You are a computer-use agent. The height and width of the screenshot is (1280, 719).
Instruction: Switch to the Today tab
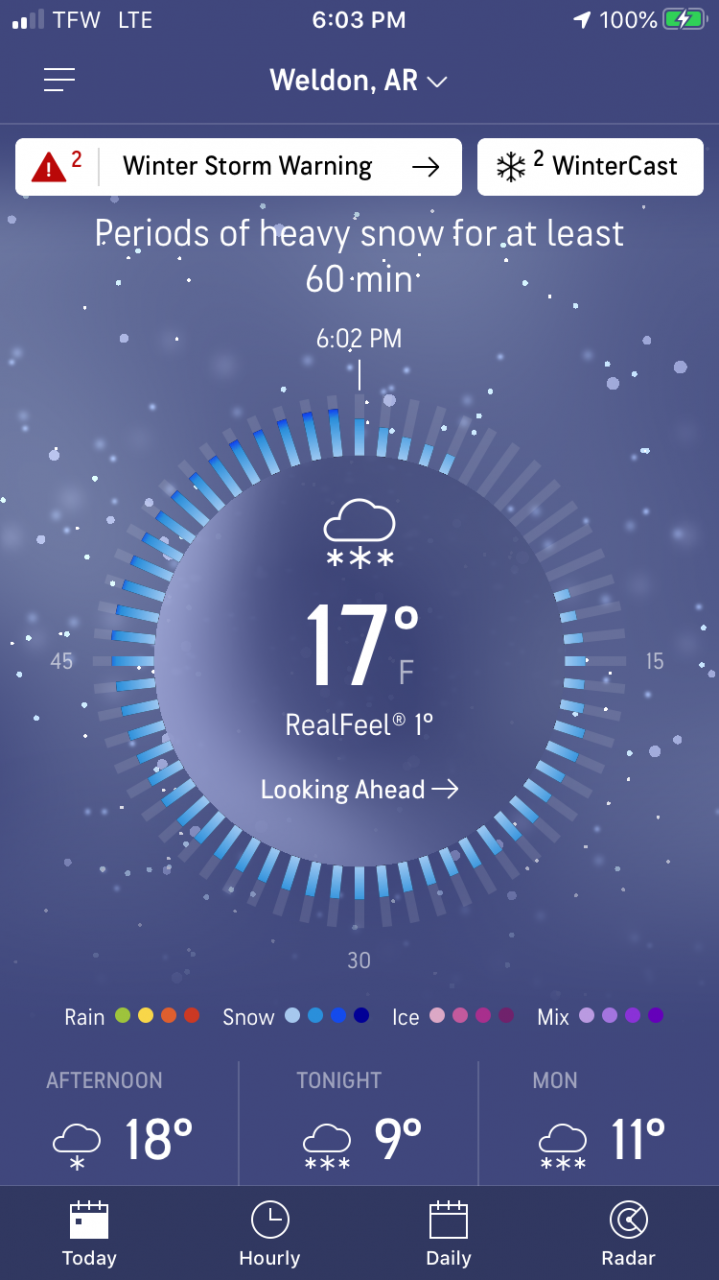point(89,1234)
